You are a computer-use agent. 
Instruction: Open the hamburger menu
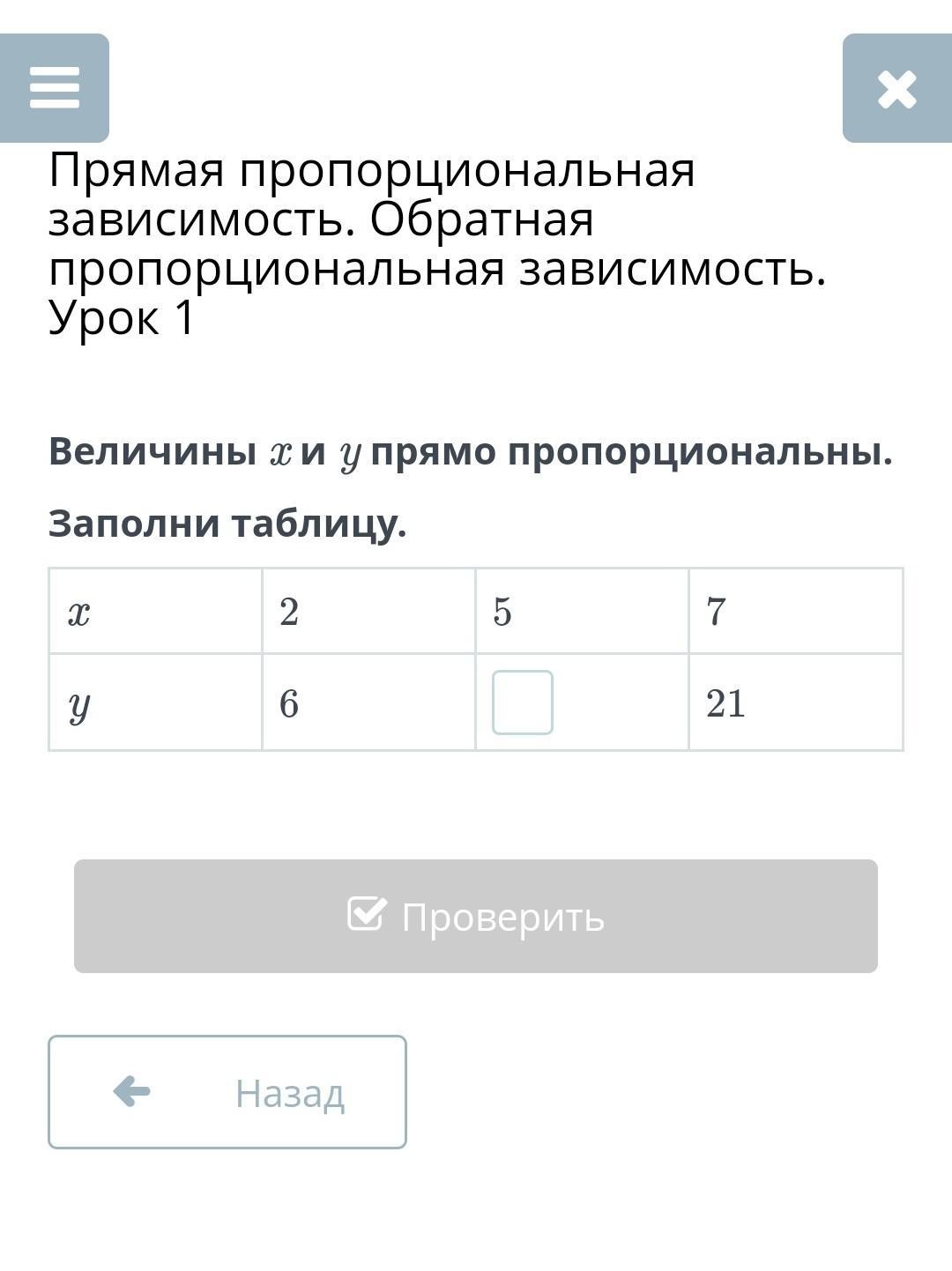[x=55, y=88]
